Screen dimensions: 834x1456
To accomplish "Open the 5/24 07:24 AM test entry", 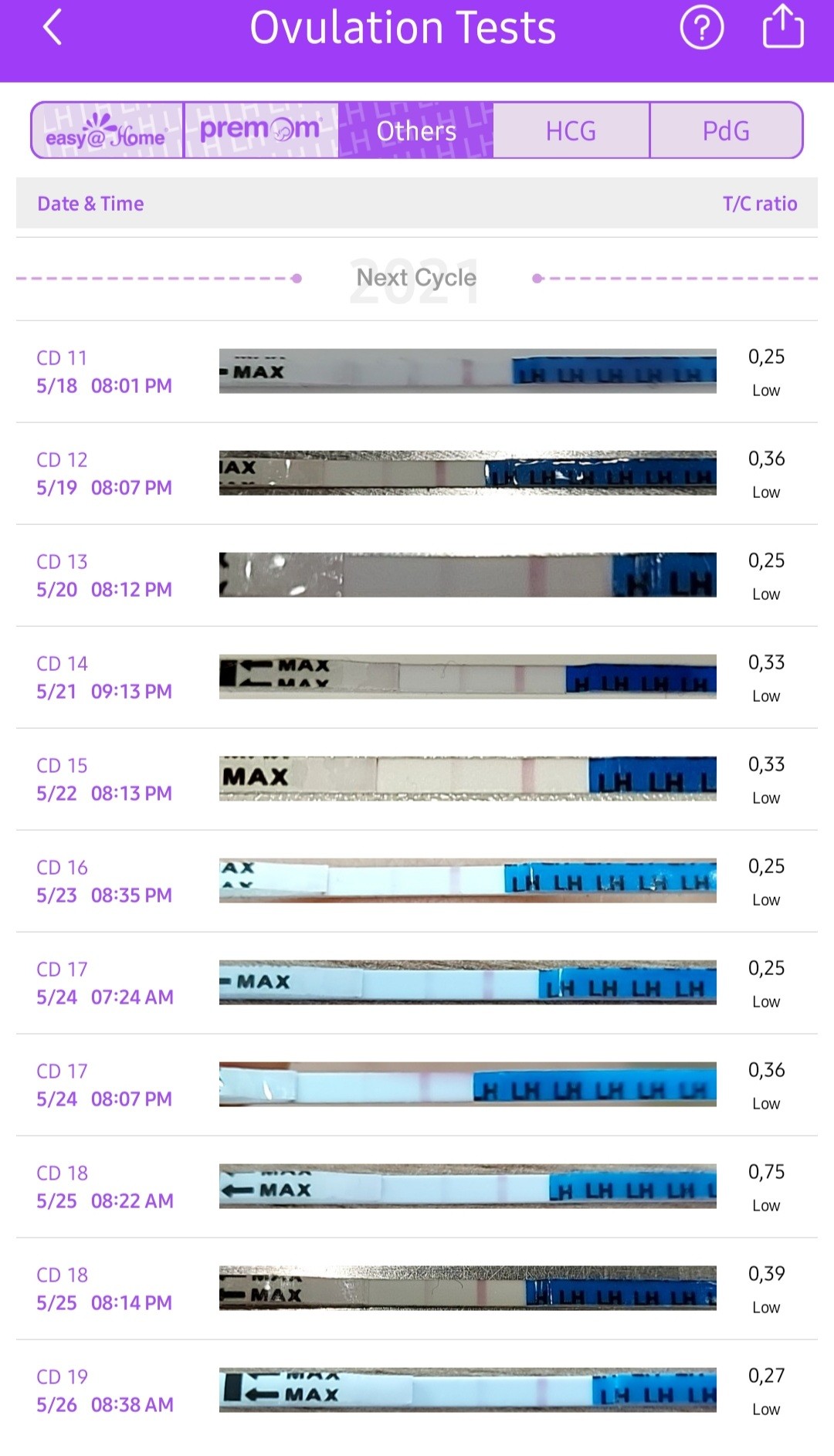I will [417, 983].
